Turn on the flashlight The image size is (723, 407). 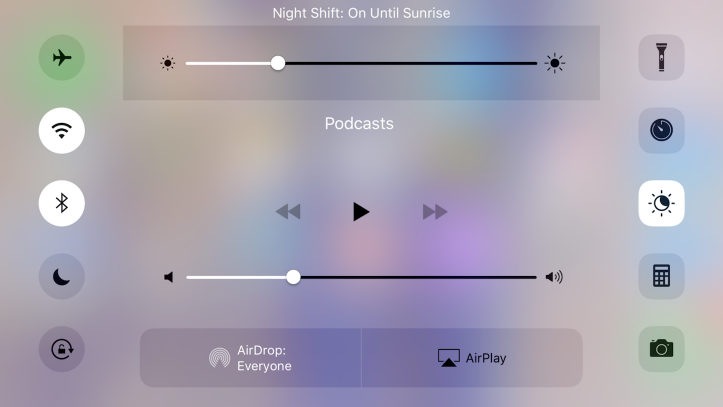[x=661, y=57]
